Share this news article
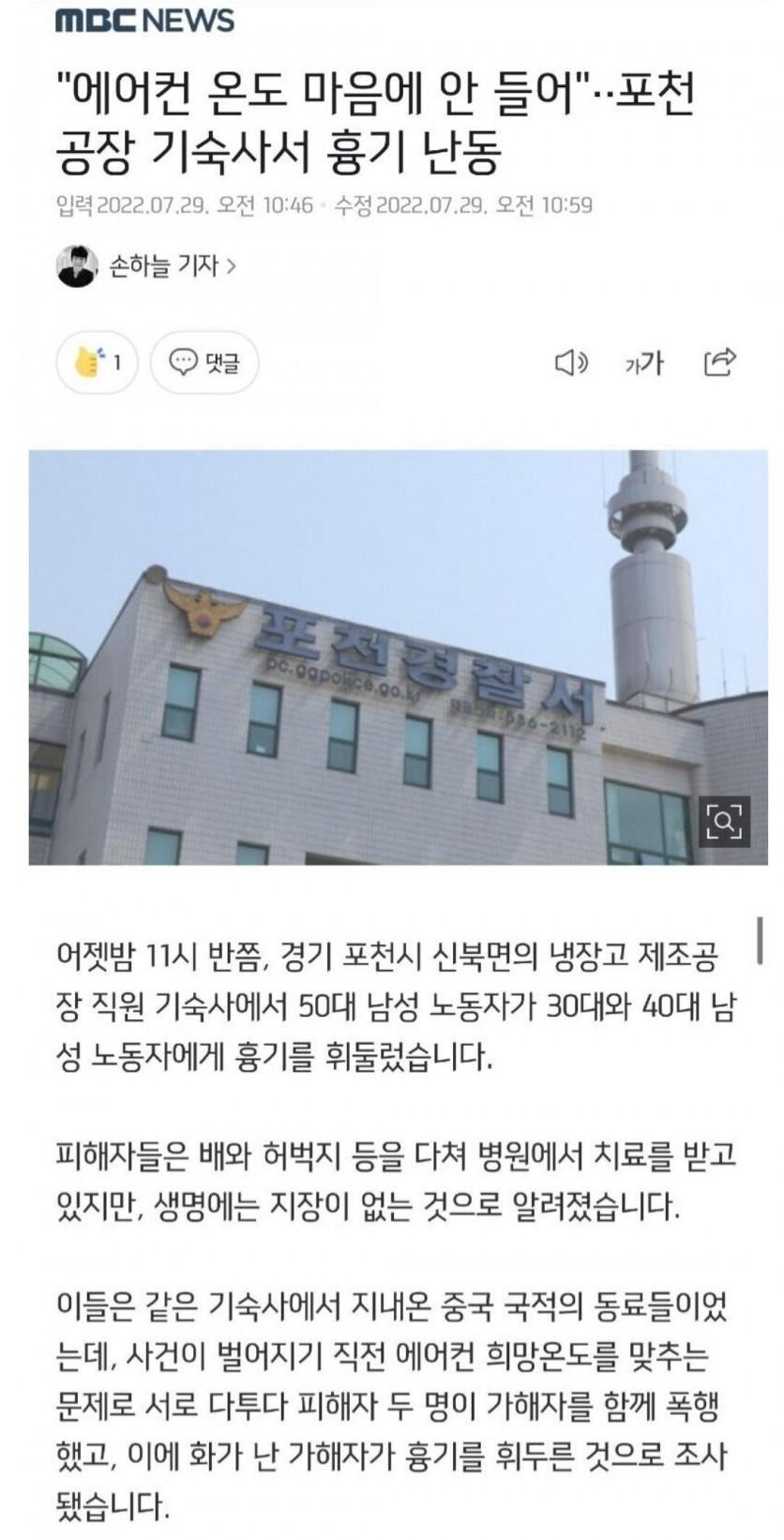Image resolution: width=784 pixels, height=1540 pixels. tap(719, 362)
